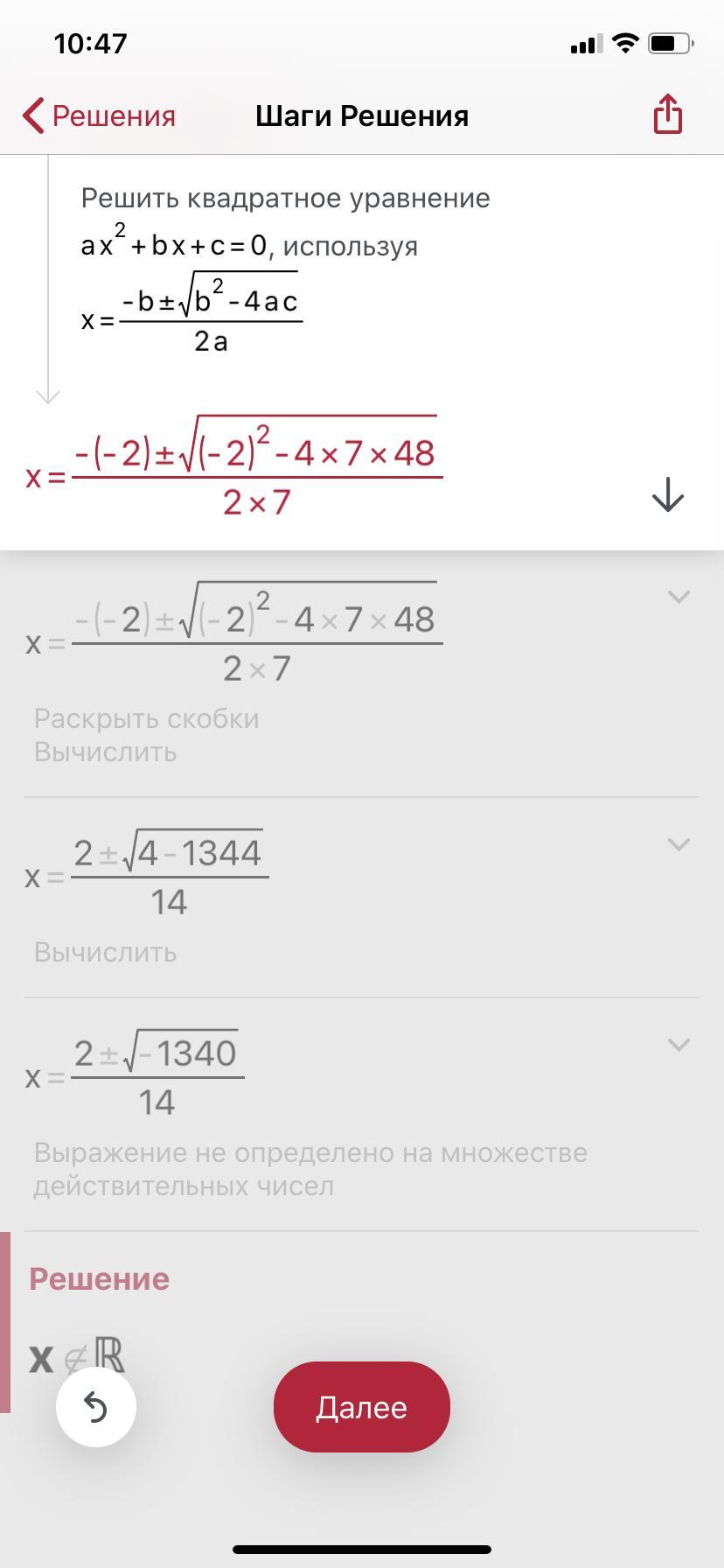Go back to Решения
The width and height of the screenshot is (724, 1568).
tap(99, 115)
